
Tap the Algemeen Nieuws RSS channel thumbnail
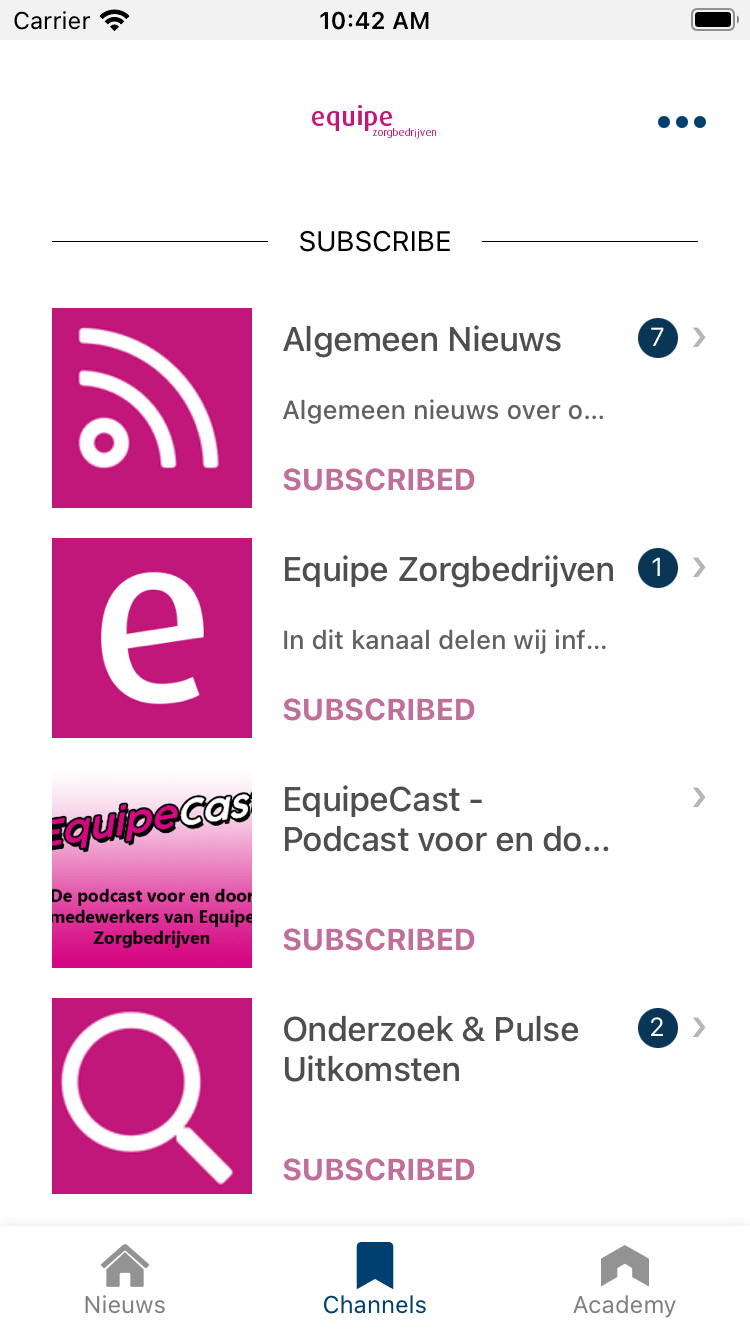click(x=151, y=407)
